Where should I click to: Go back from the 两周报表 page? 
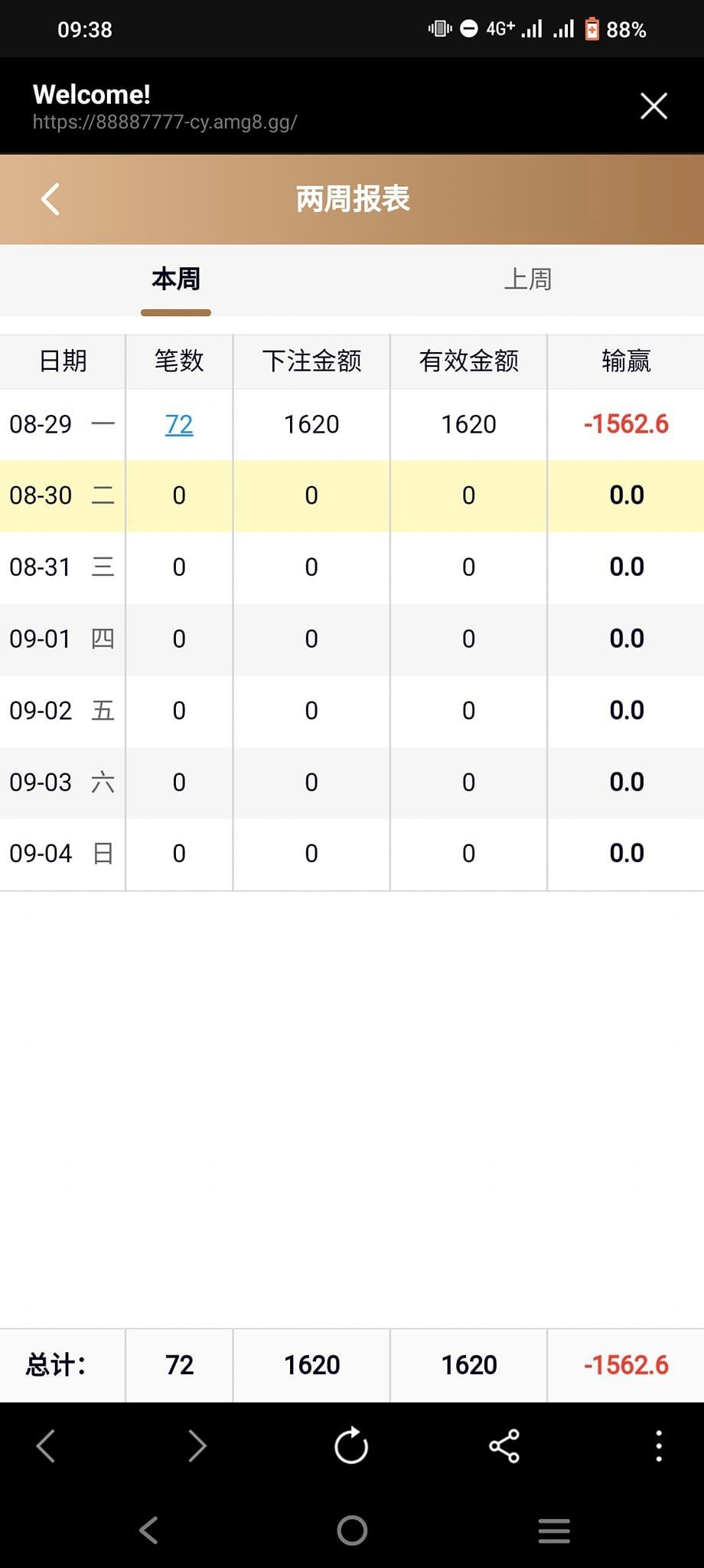click(51, 199)
